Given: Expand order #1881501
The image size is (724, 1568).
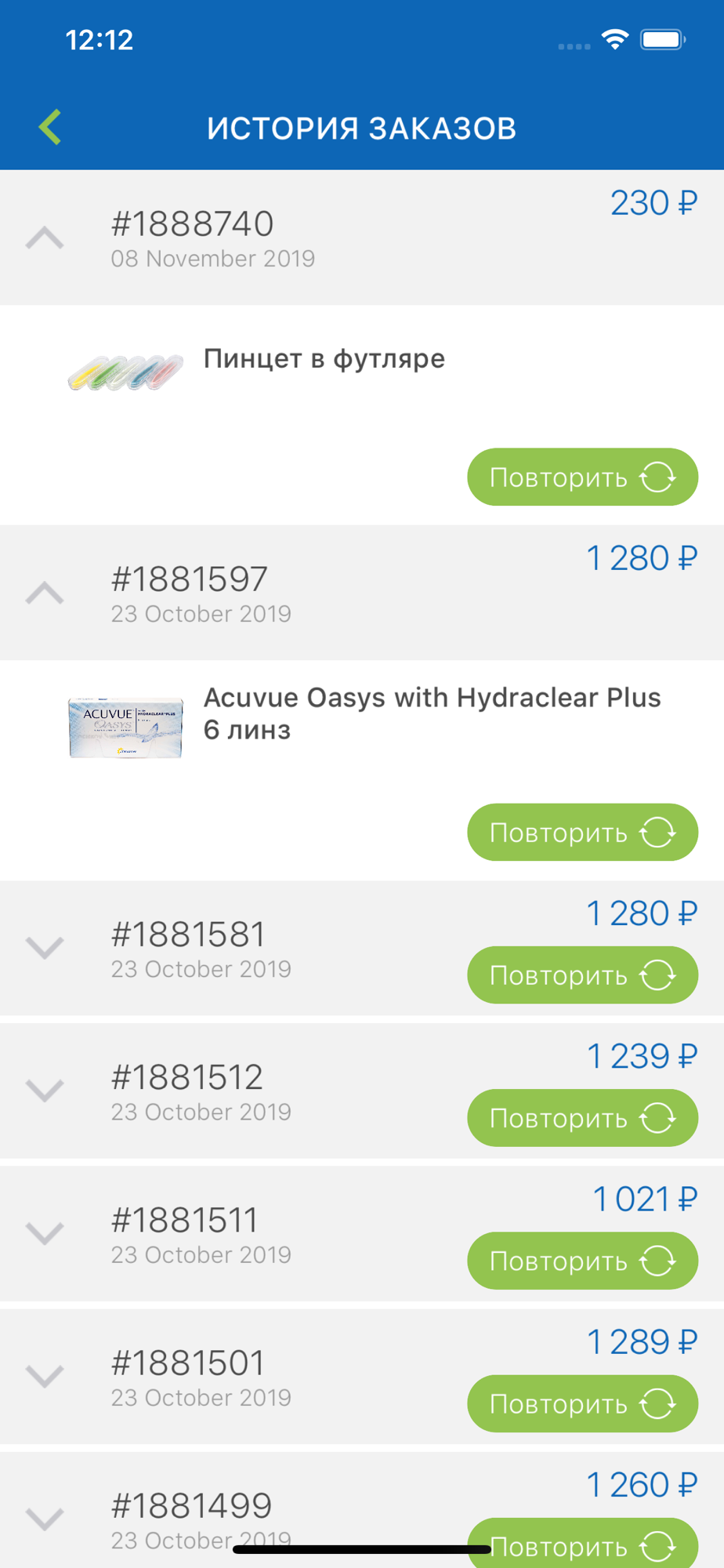Looking at the screenshot, I should click(x=45, y=1376).
